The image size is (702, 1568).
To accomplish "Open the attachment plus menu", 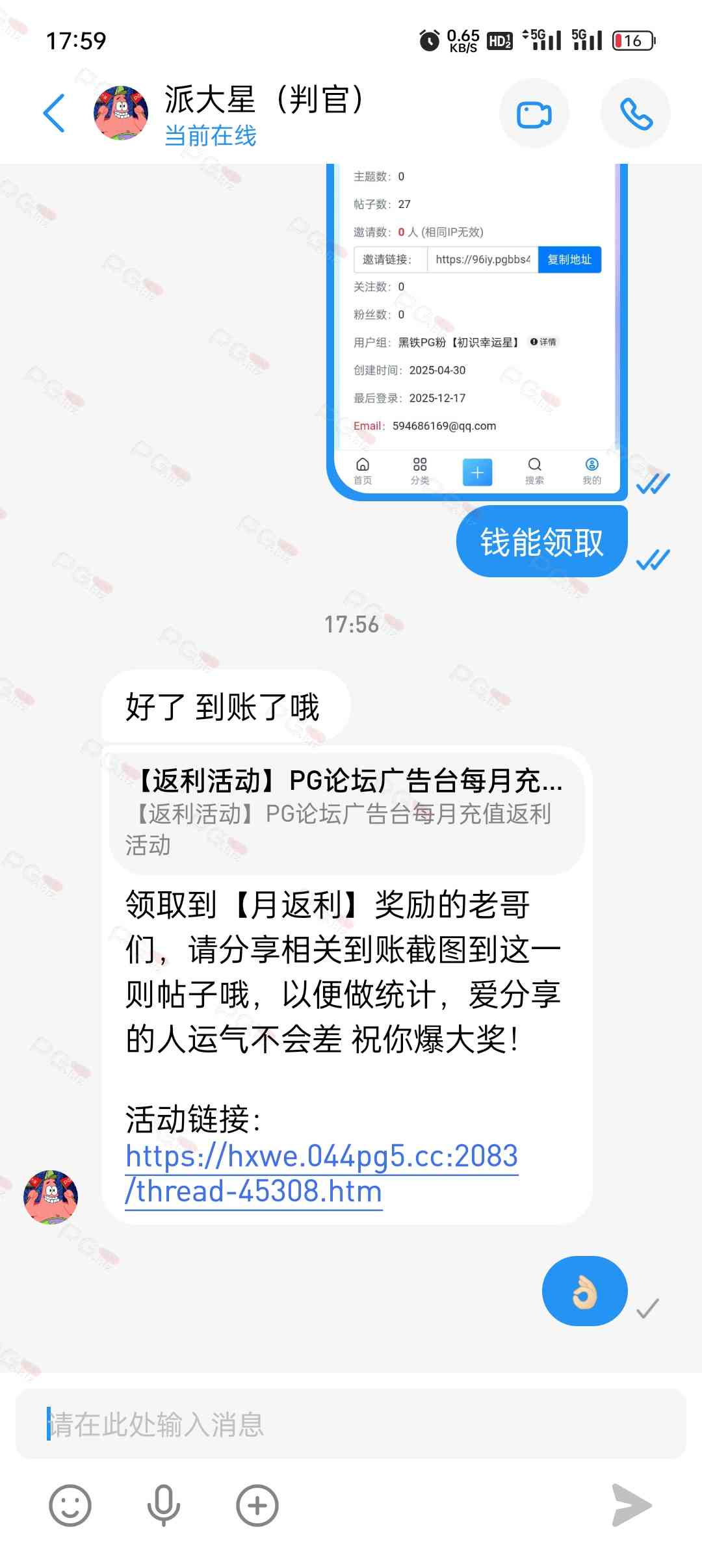I will point(257,1505).
